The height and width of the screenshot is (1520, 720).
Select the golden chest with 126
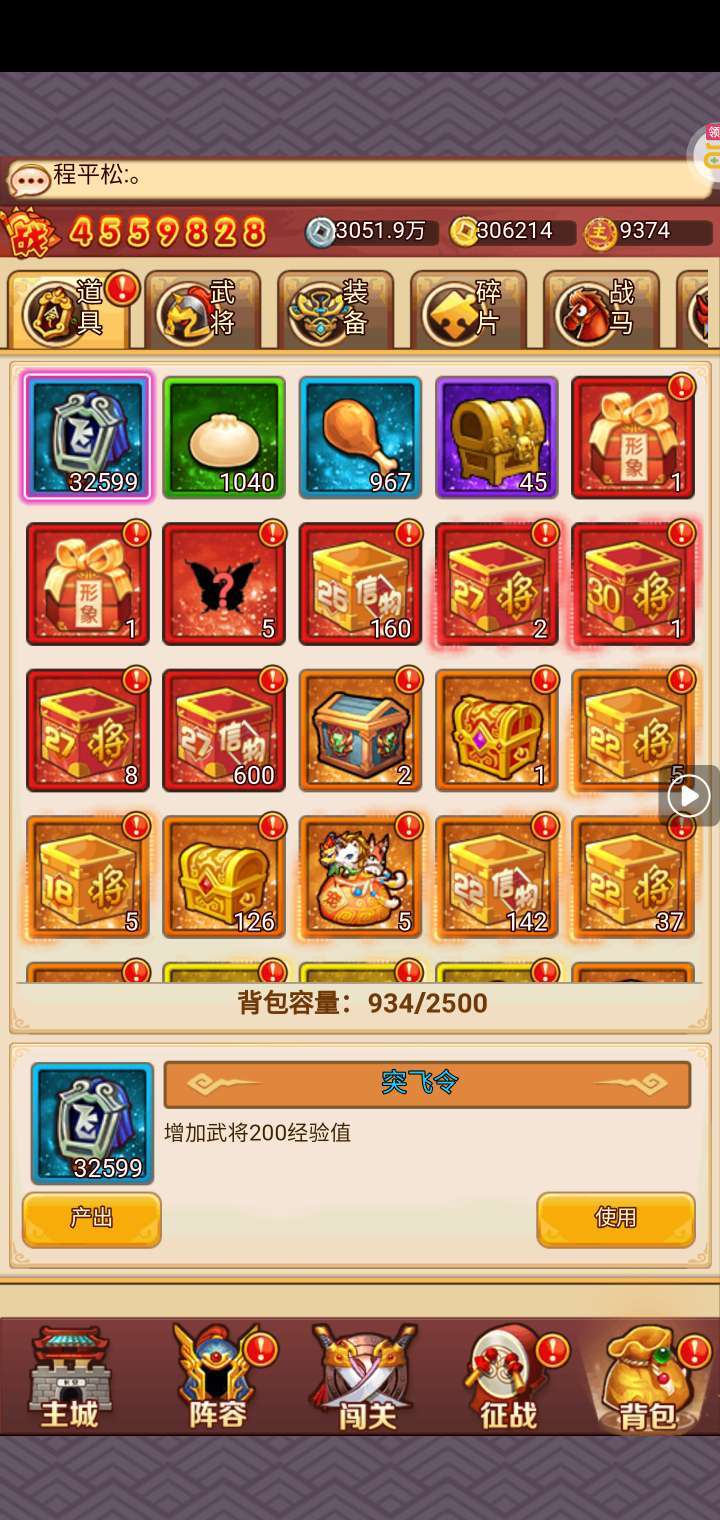(224, 877)
